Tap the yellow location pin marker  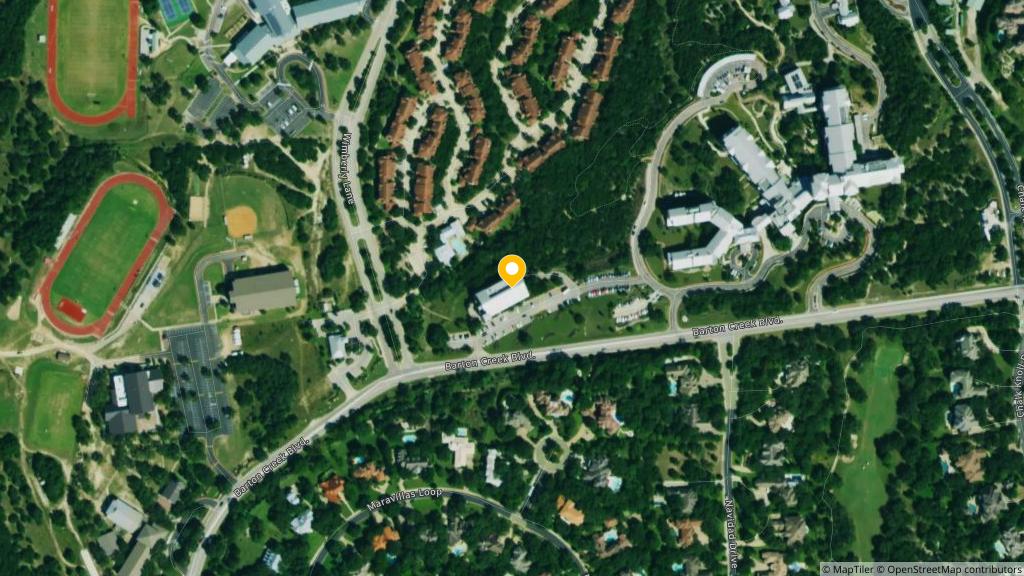point(512,270)
